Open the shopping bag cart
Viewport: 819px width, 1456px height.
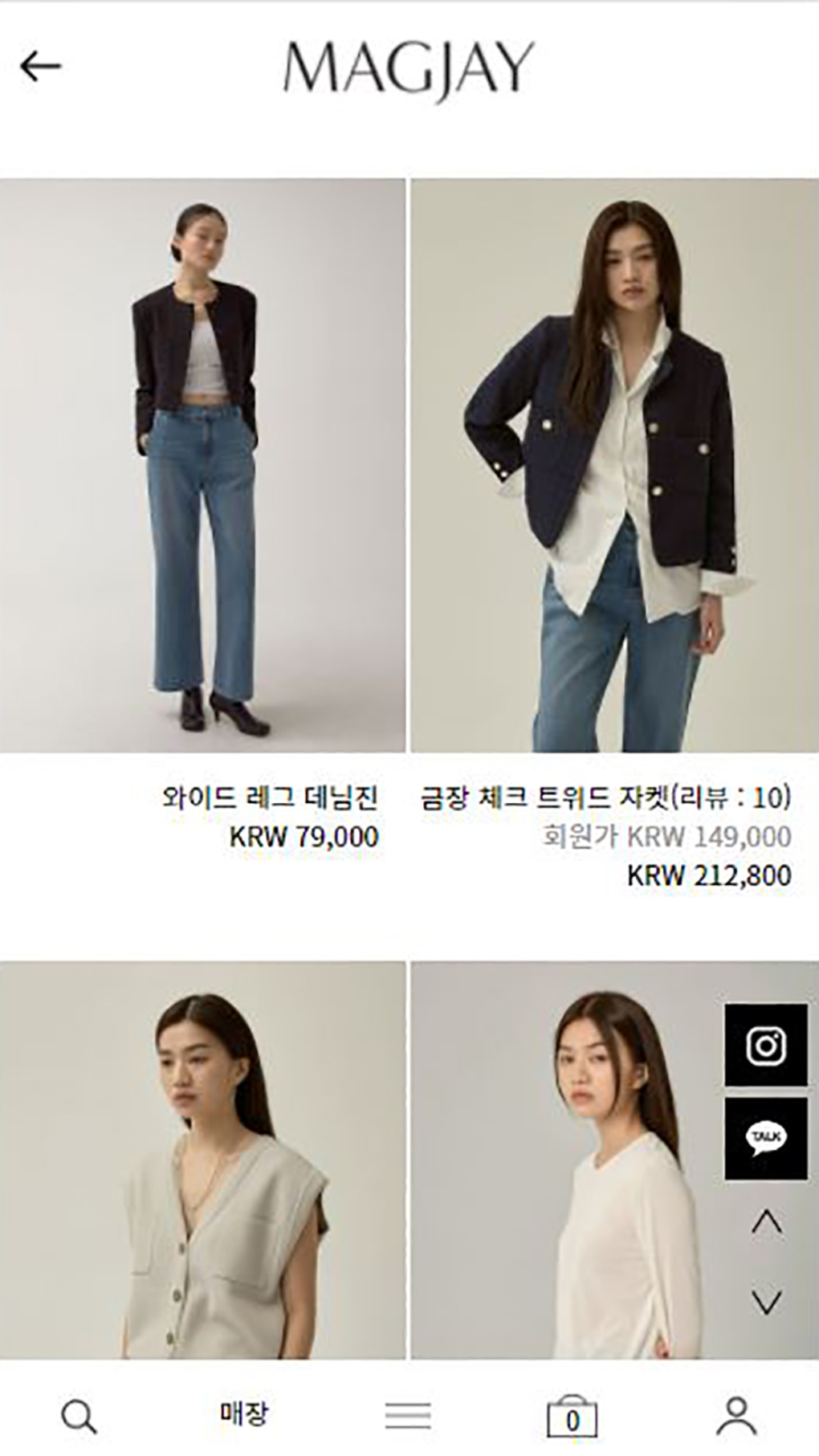click(572, 1417)
